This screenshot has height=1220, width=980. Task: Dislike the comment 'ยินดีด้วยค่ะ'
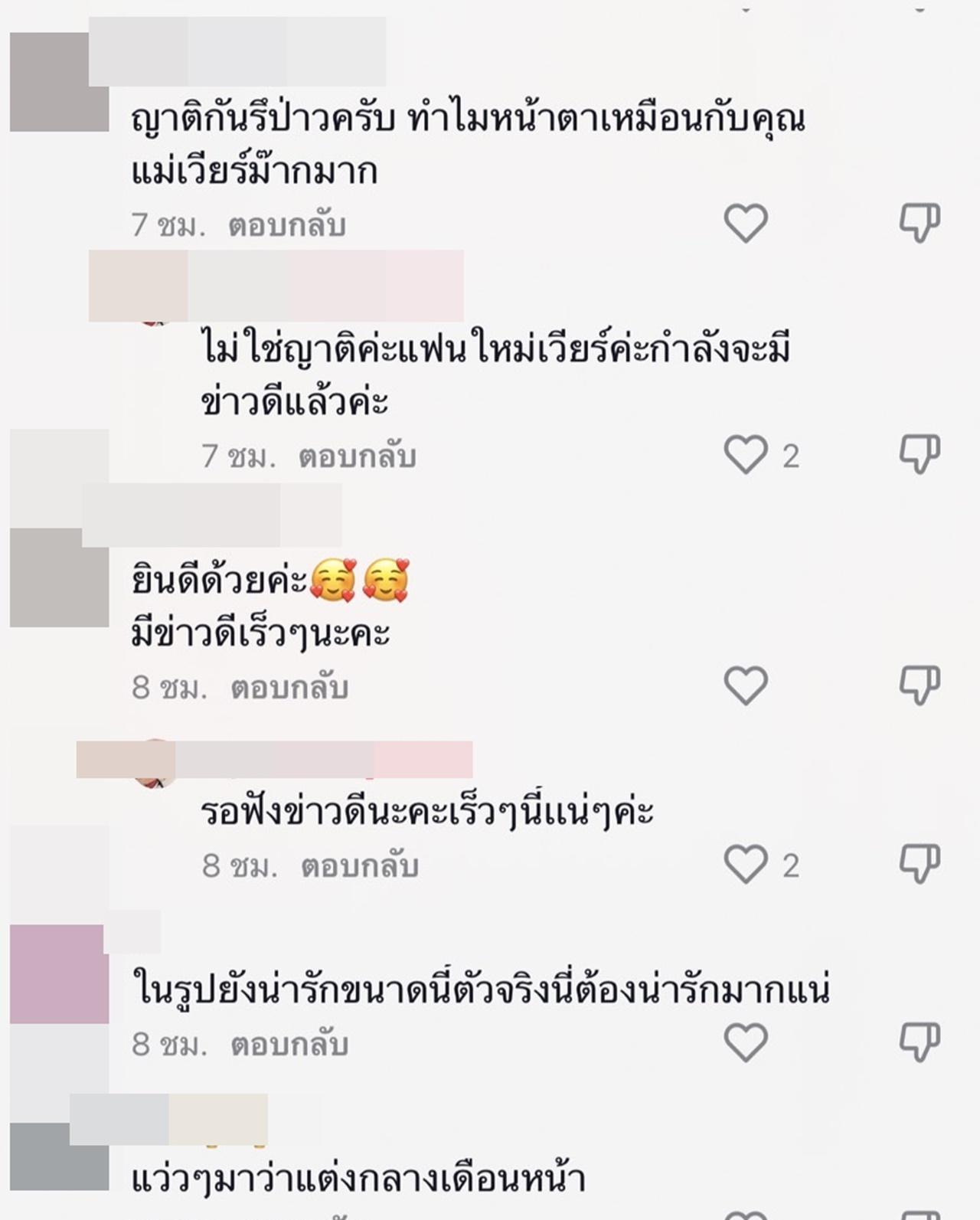click(x=919, y=685)
